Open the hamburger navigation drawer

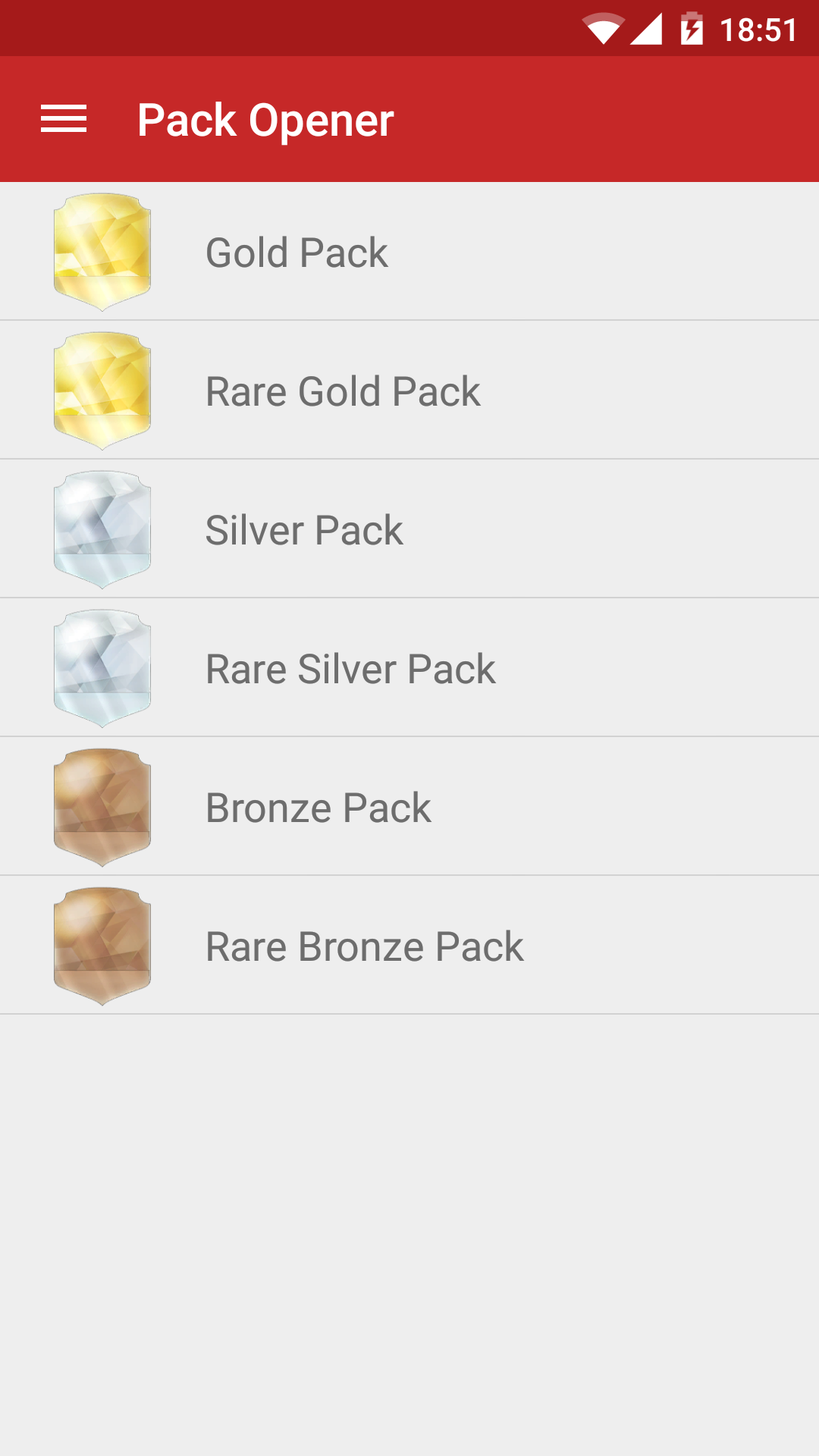64,120
